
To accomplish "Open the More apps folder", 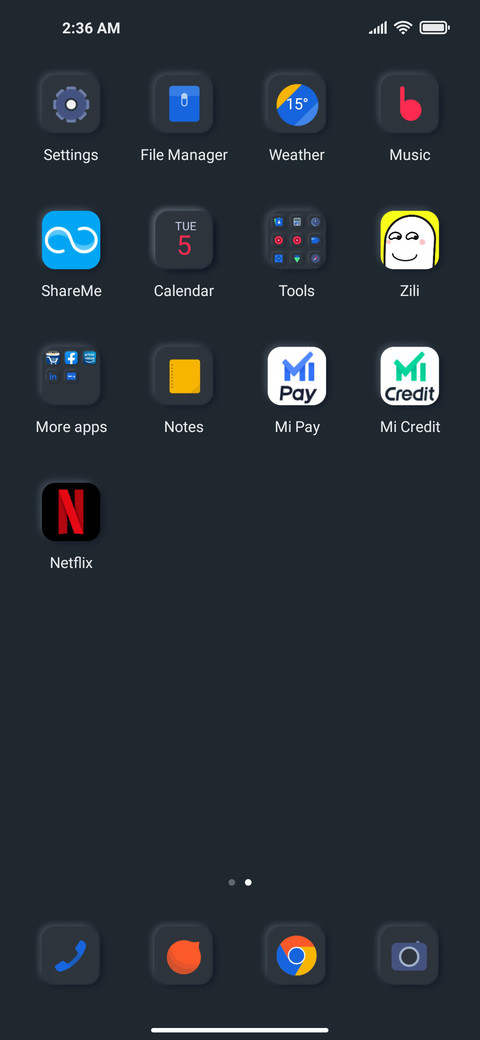I will coord(70,376).
